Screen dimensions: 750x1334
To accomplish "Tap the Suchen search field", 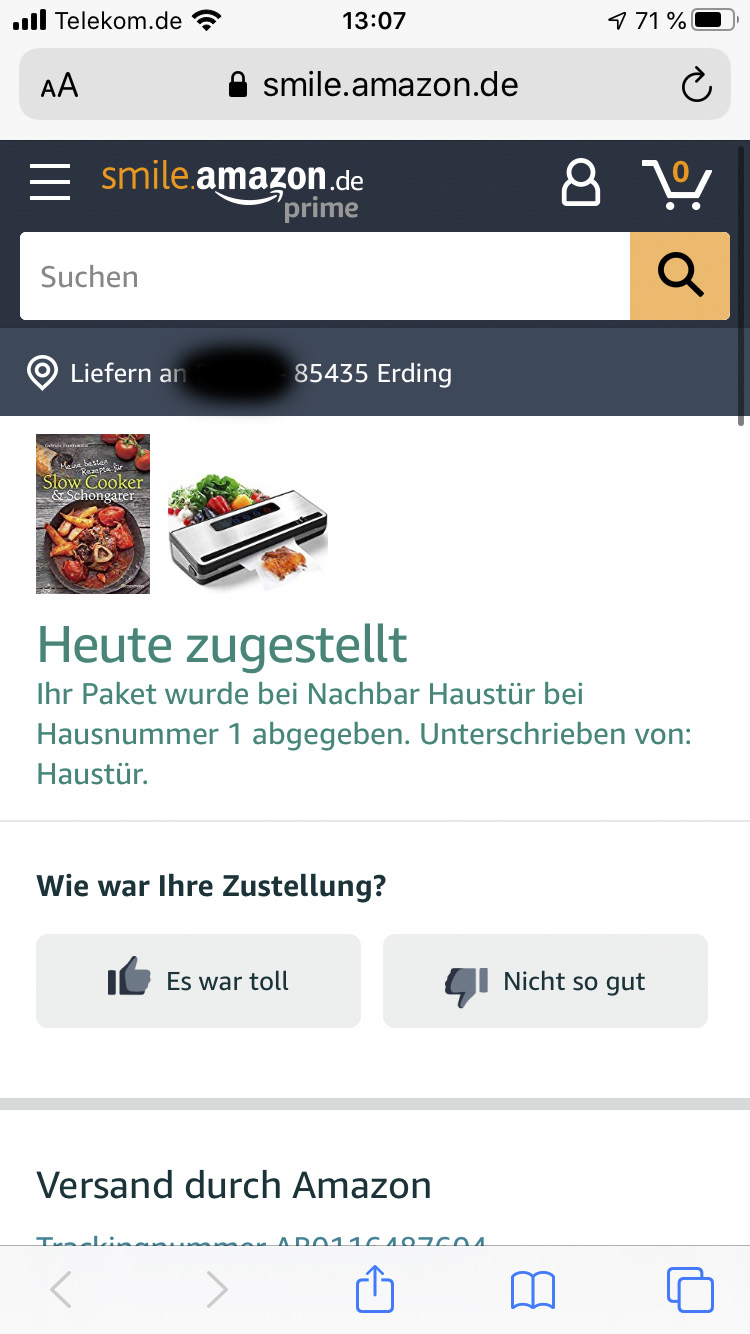I will pos(325,276).
